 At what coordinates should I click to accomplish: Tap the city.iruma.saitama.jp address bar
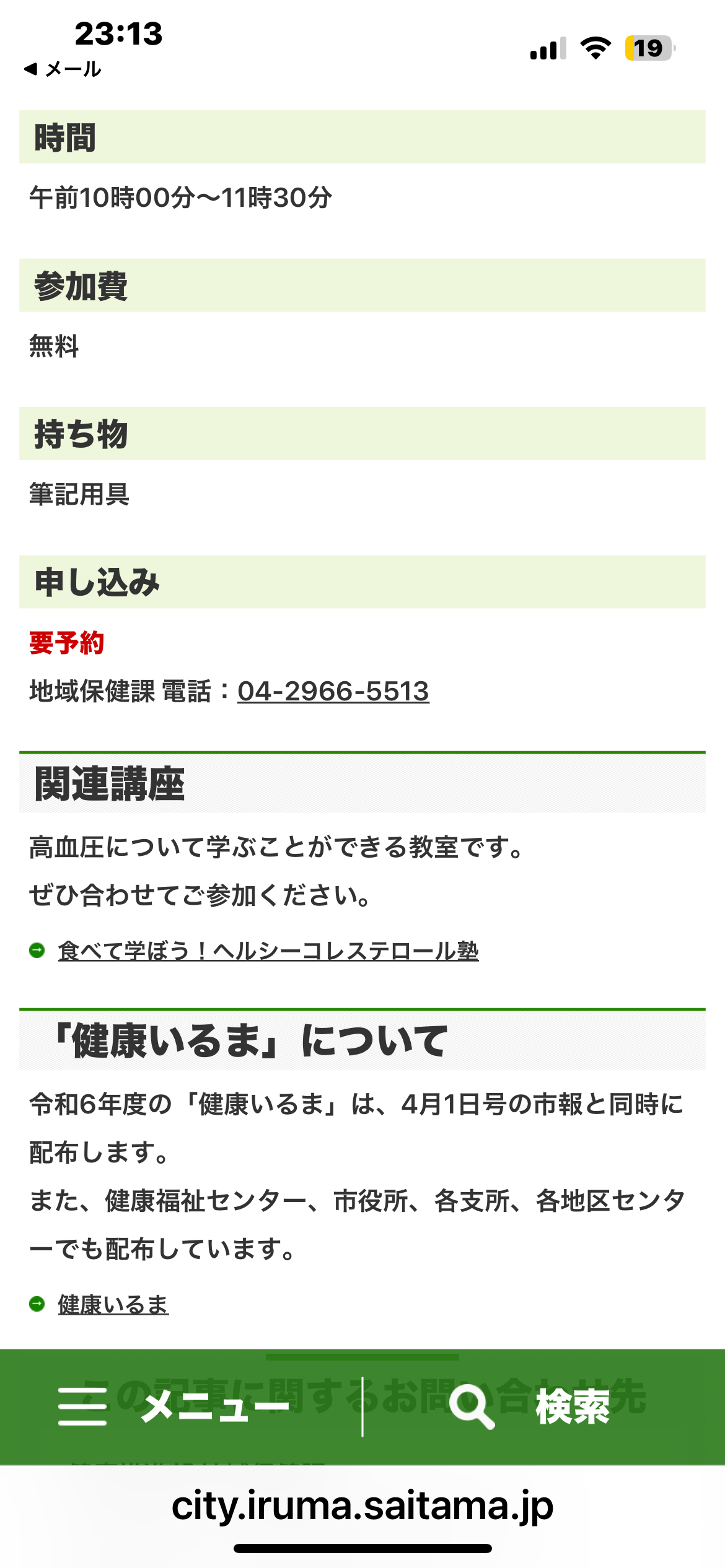coord(362,1506)
